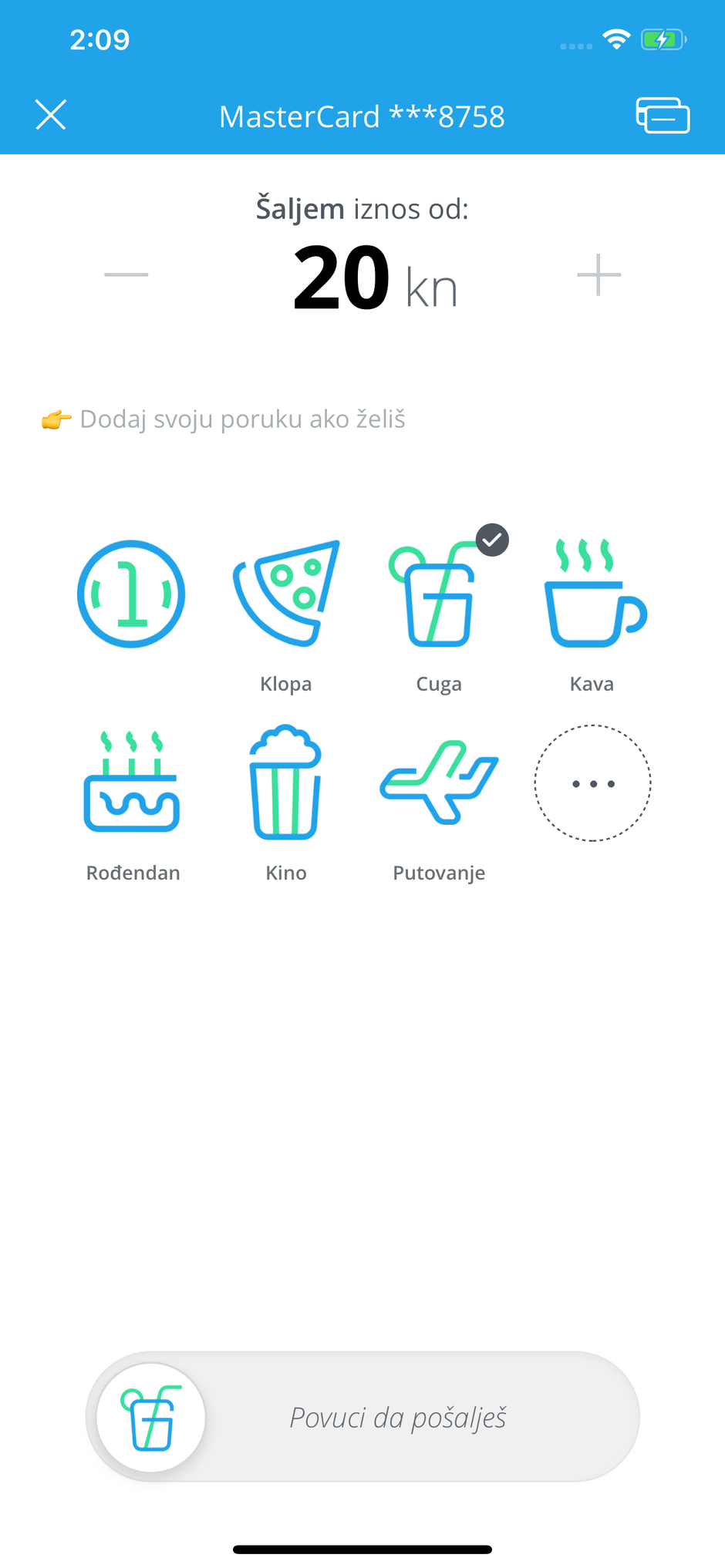
Task: Pick the Putovanje airplane category
Action: click(439, 782)
